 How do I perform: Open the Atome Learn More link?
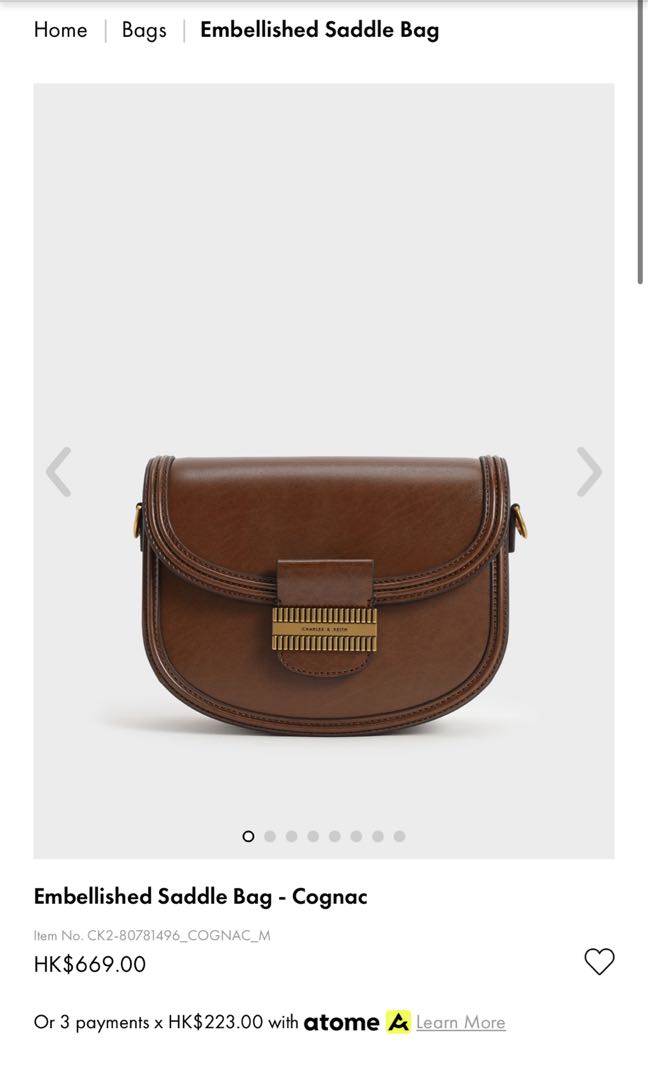point(460,1022)
